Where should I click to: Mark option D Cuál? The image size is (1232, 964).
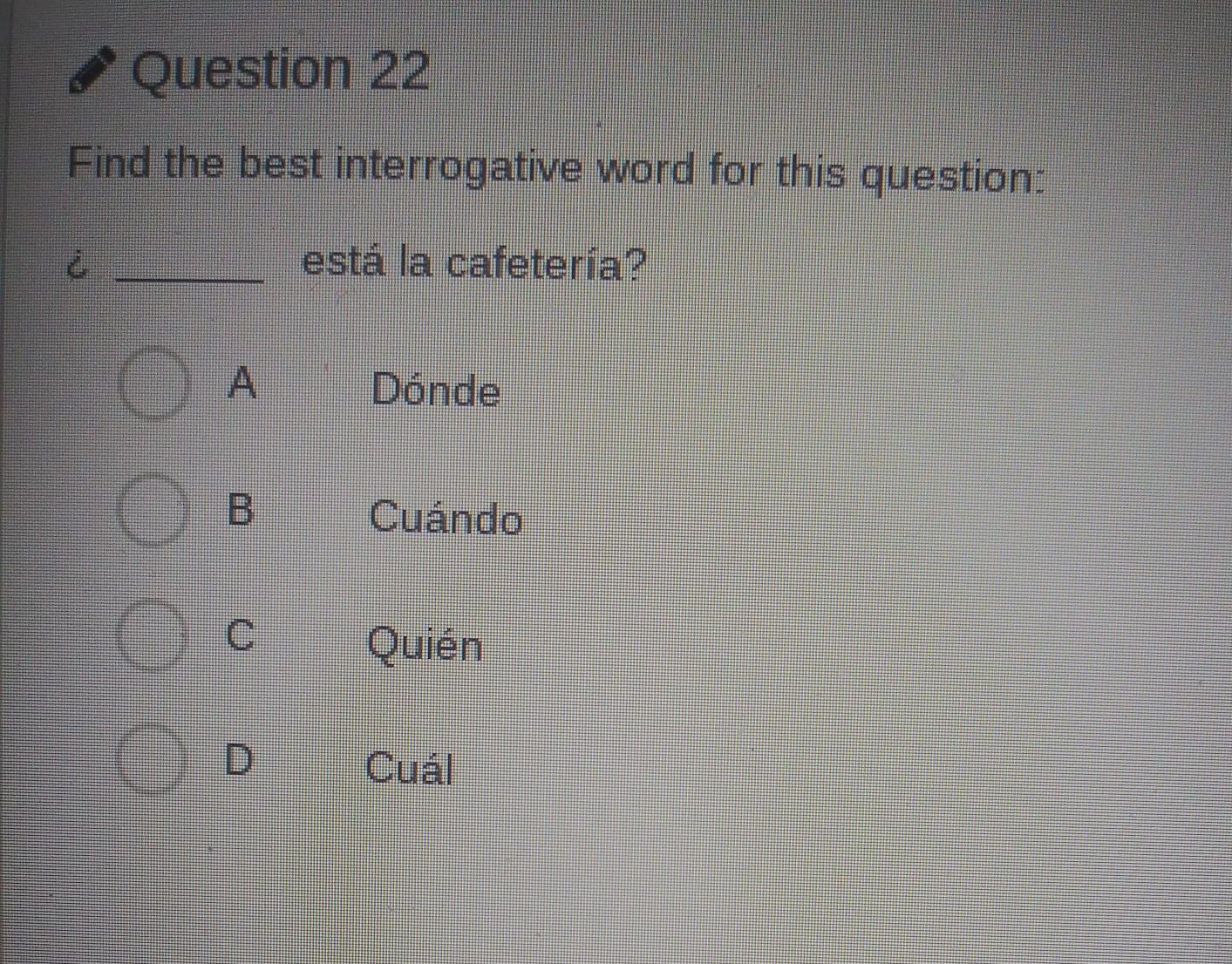152,759
